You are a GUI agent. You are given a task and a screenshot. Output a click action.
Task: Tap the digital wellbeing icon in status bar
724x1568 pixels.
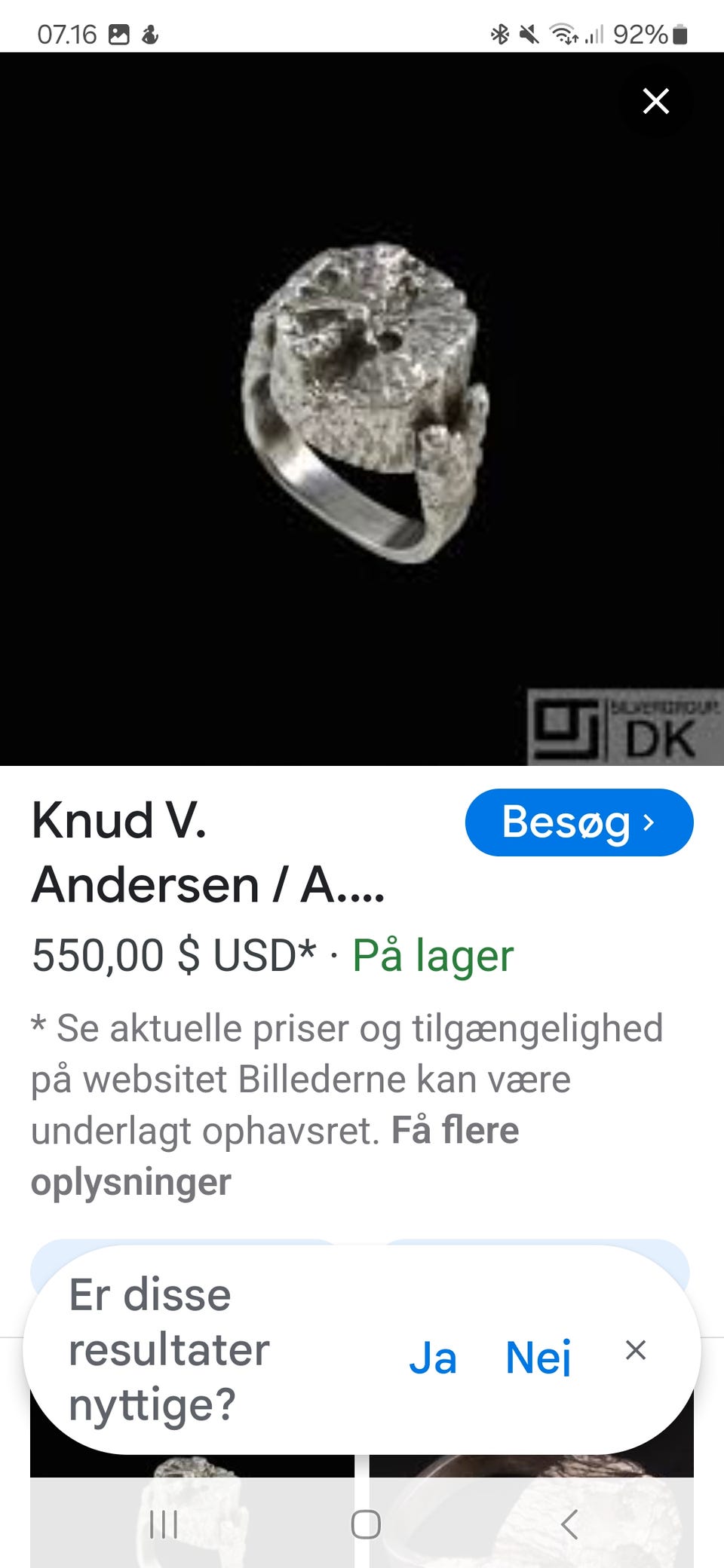tap(151, 33)
